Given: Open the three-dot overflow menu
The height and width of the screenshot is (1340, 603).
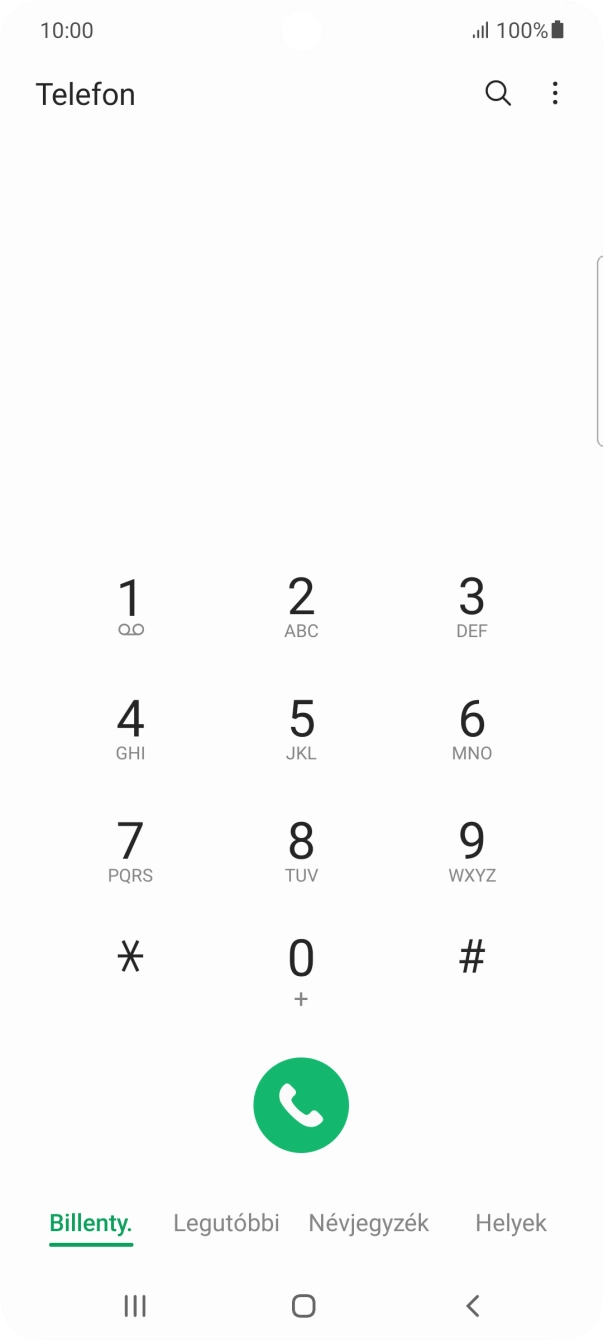Looking at the screenshot, I should [555, 94].
